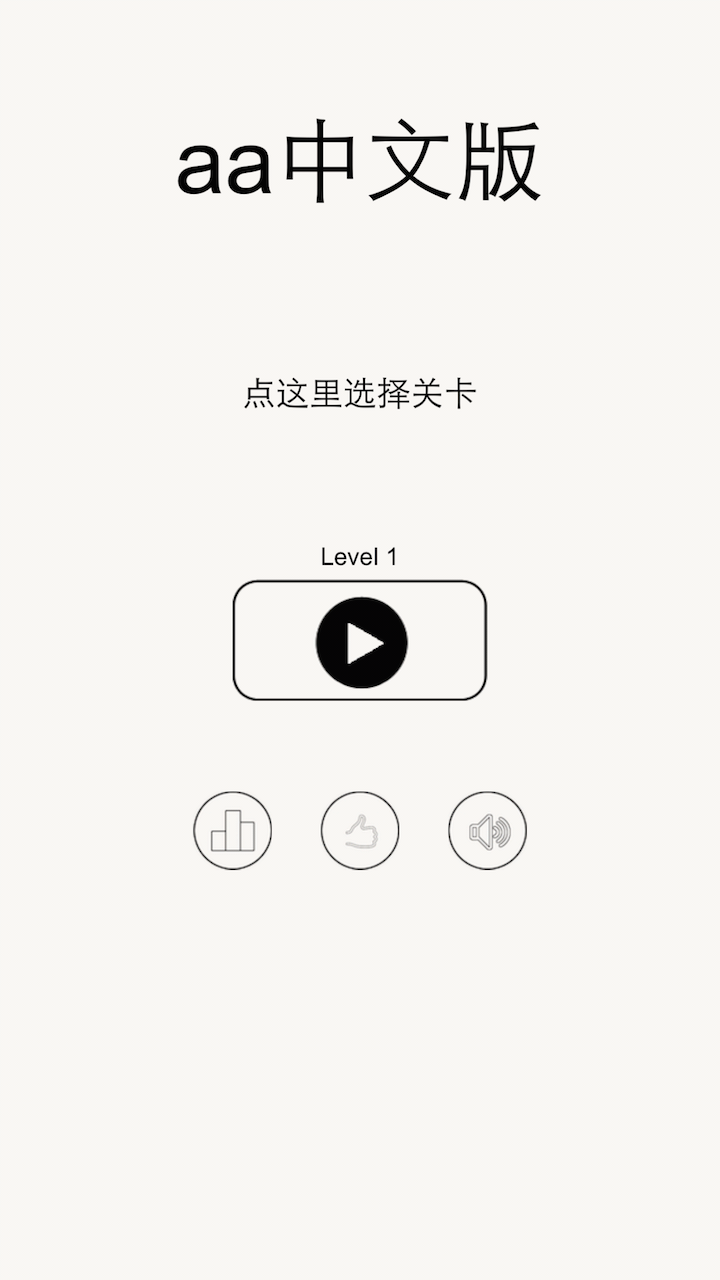Rate the game with the thumbs-up icon
Image resolution: width=720 pixels, height=1280 pixels.
click(360, 830)
